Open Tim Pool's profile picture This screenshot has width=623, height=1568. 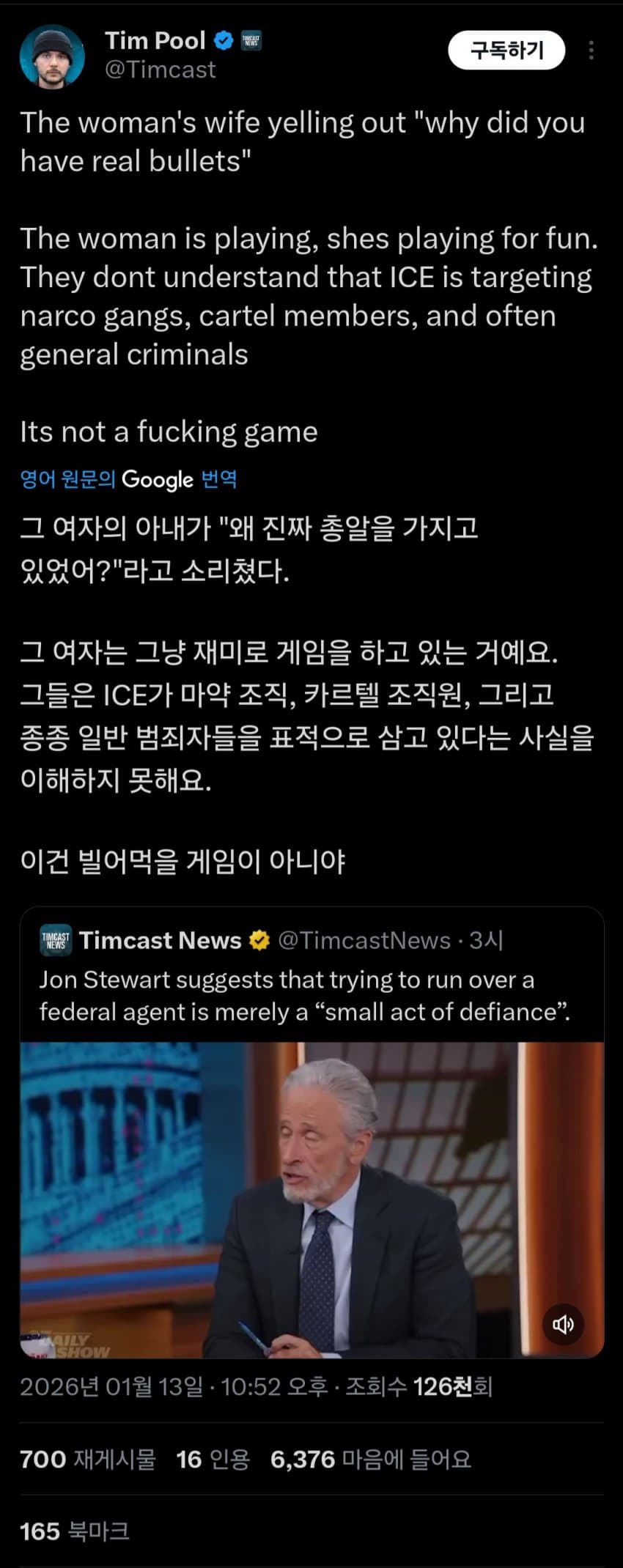52,56
